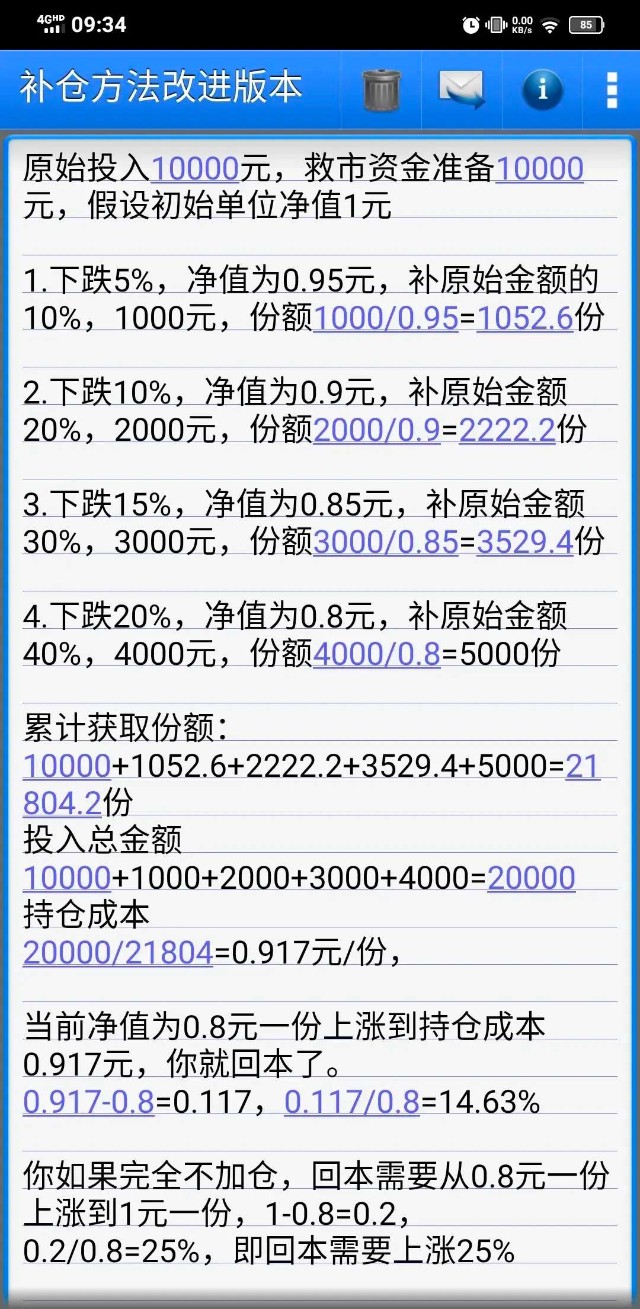Screen dimensions: 640x1309
Task: Open the three-dot overflow menu
Action: point(611,89)
